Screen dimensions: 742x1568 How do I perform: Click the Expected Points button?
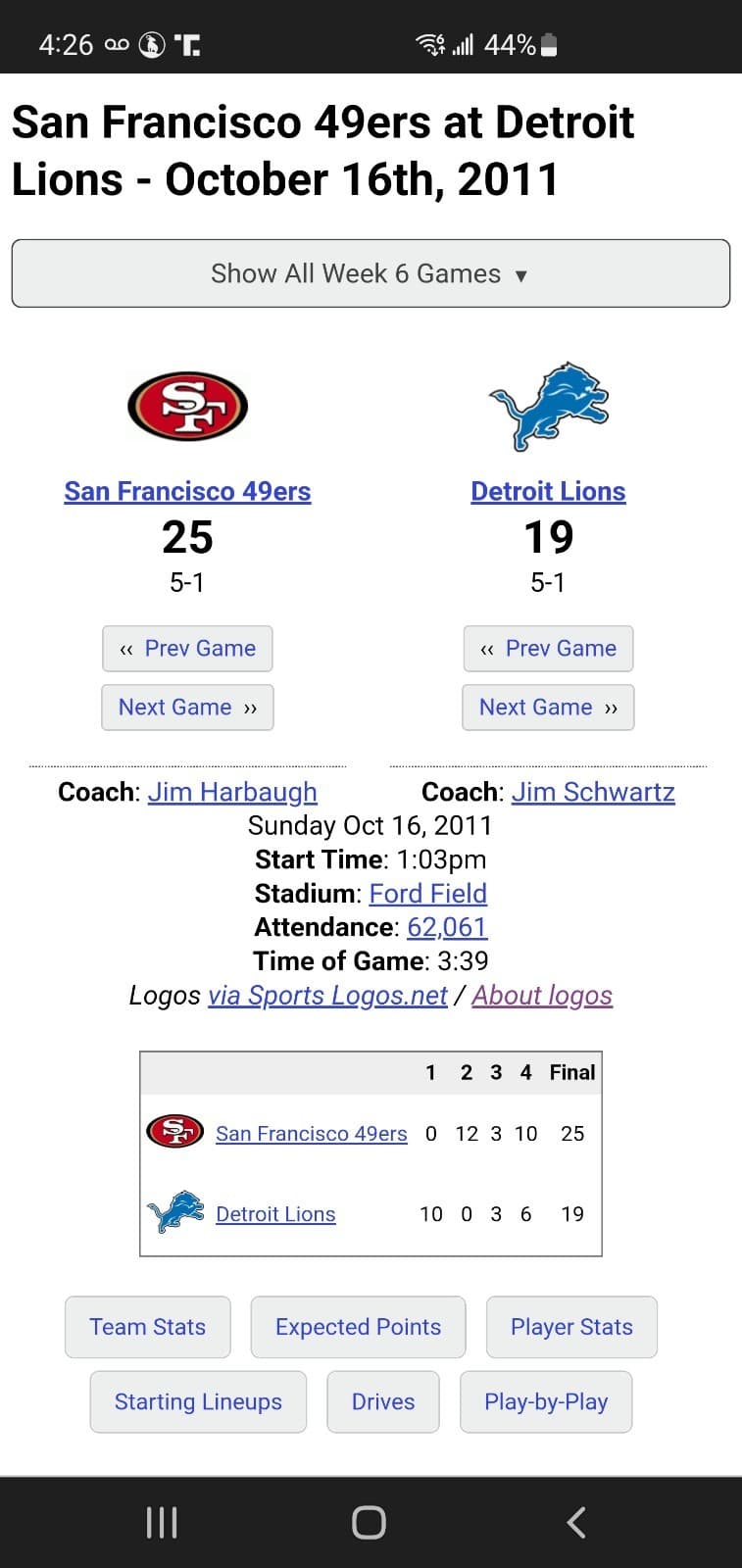click(358, 1326)
